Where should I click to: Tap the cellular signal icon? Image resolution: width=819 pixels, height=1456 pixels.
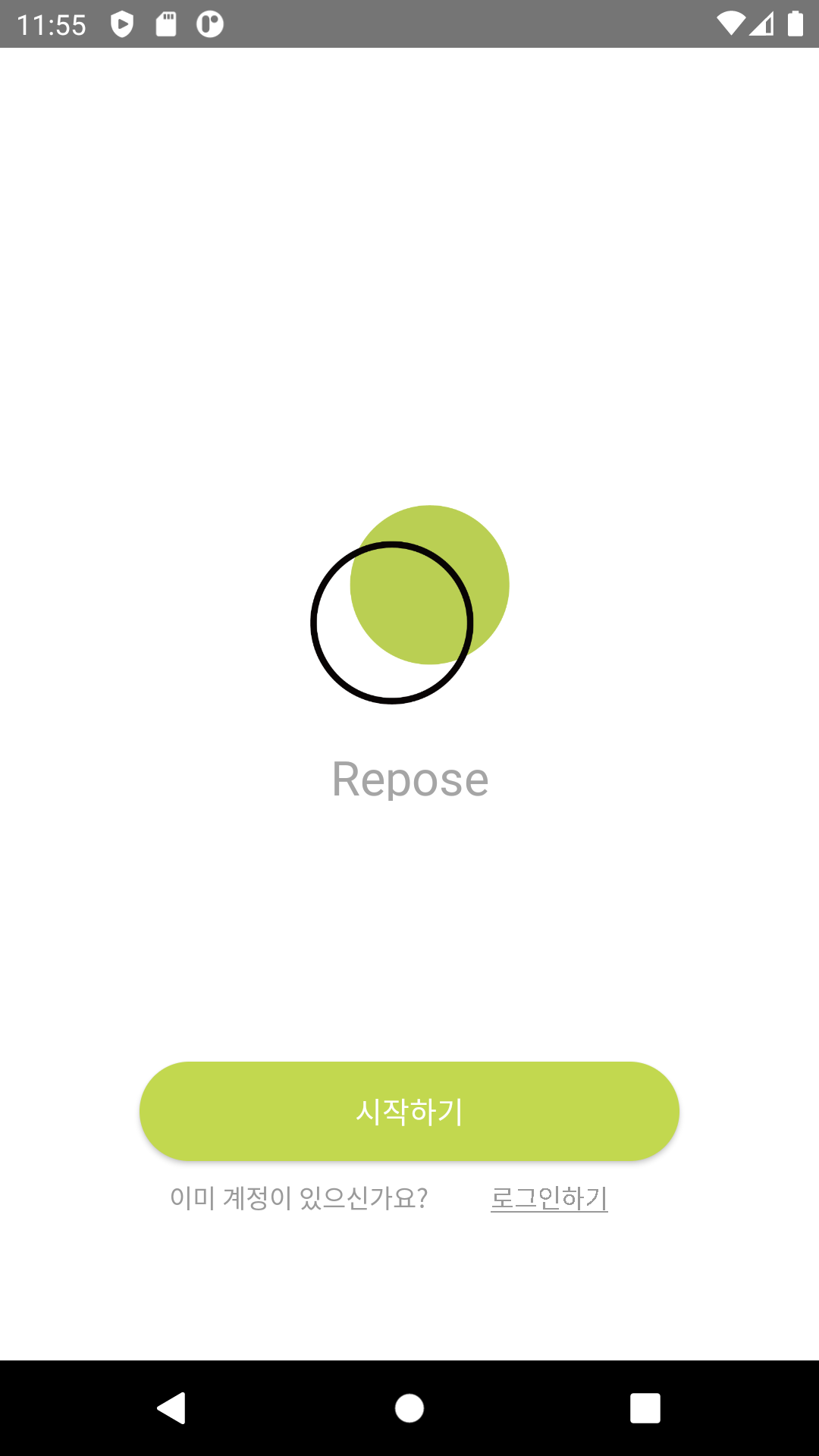click(x=762, y=25)
